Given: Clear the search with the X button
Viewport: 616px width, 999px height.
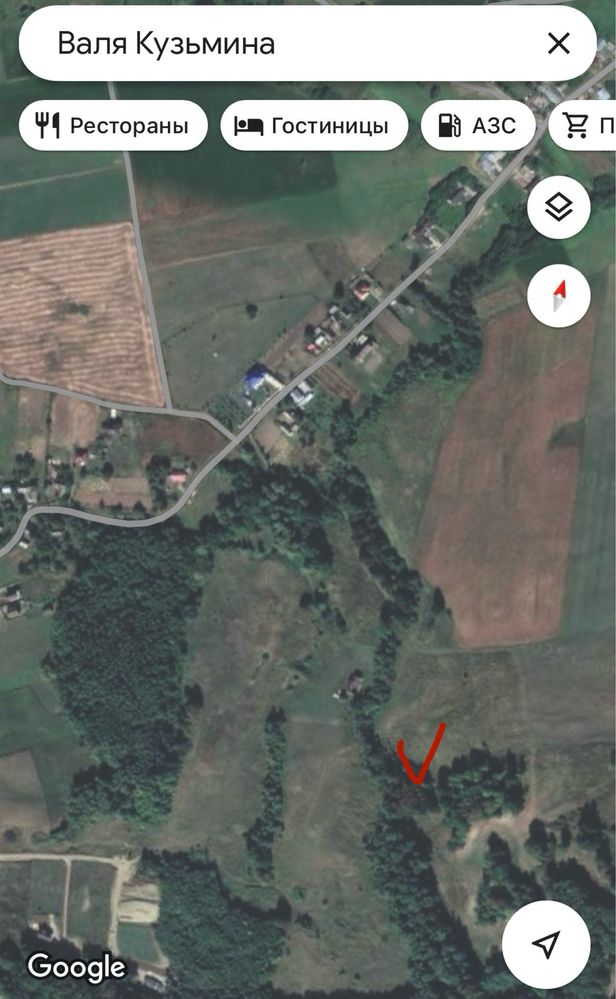Looking at the screenshot, I should pyautogui.click(x=559, y=44).
